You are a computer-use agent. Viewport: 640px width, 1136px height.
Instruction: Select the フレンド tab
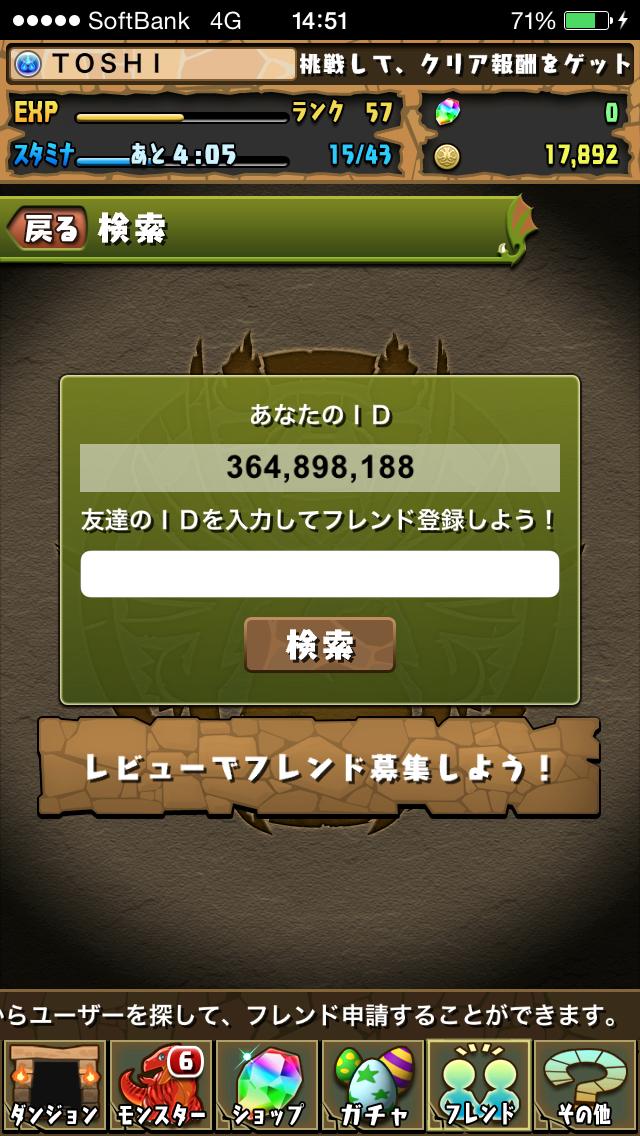[479, 1086]
